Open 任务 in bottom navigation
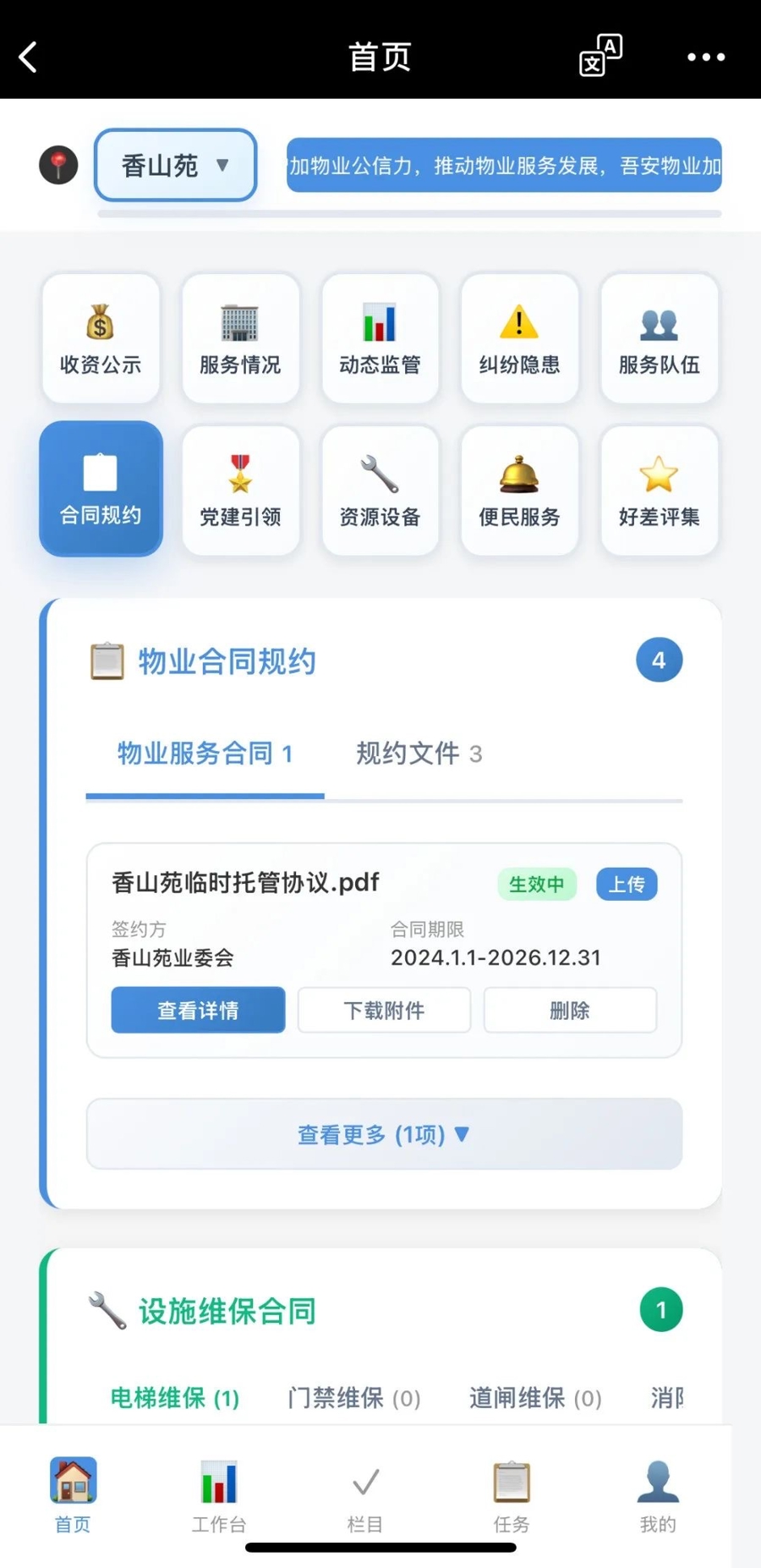This screenshot has height=1568, width=761. click(x=512, y=1495)
